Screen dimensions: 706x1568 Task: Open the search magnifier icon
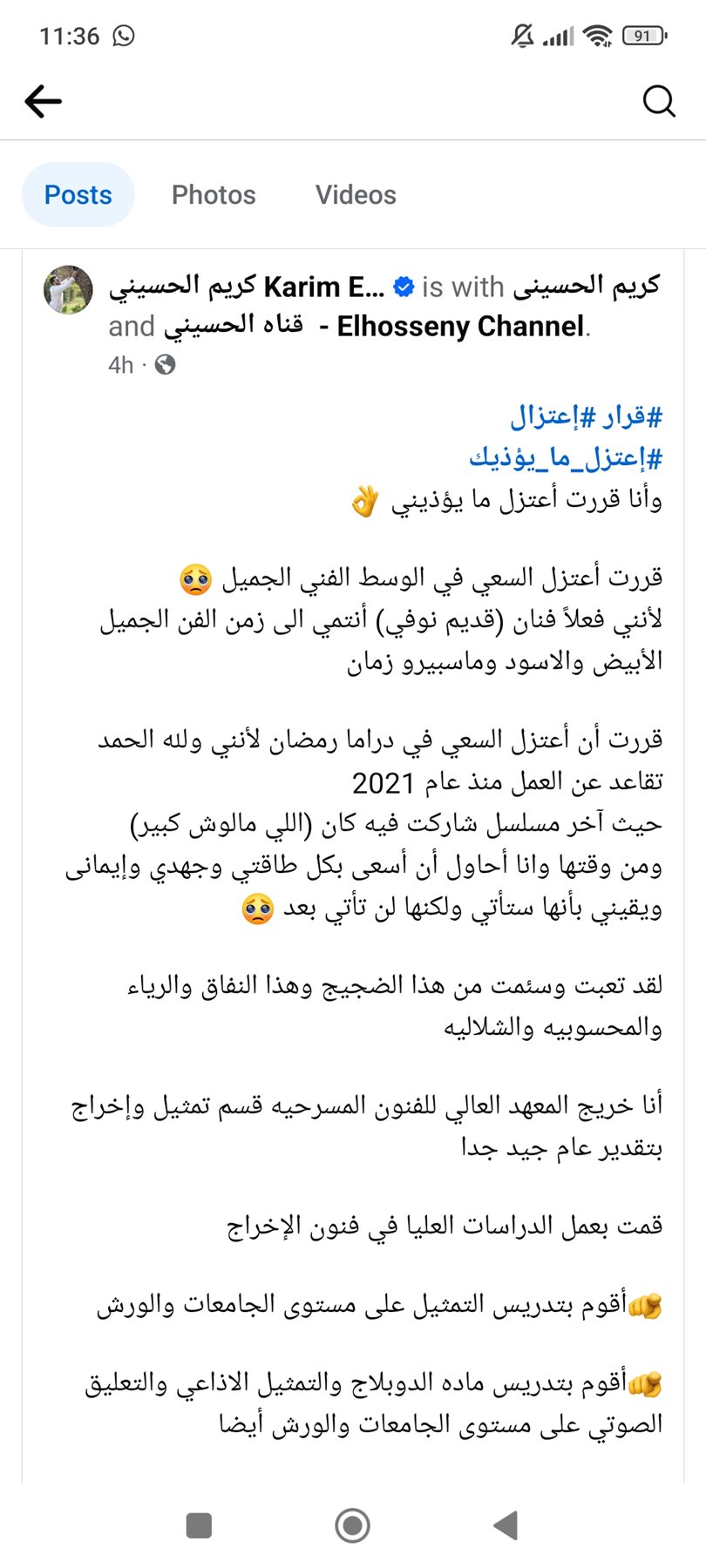point(659,101)
